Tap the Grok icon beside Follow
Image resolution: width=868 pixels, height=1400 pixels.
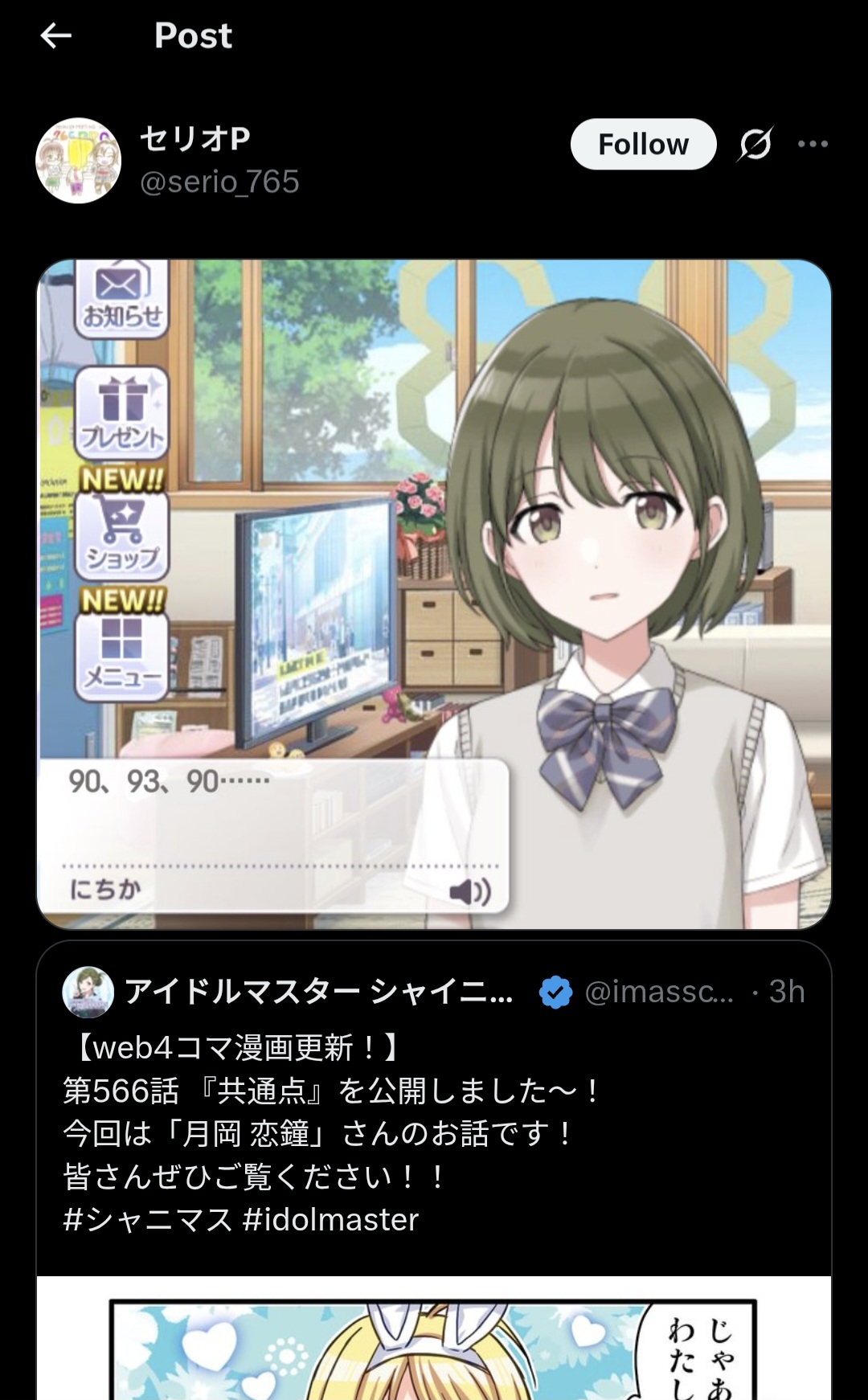pos(755,145)
